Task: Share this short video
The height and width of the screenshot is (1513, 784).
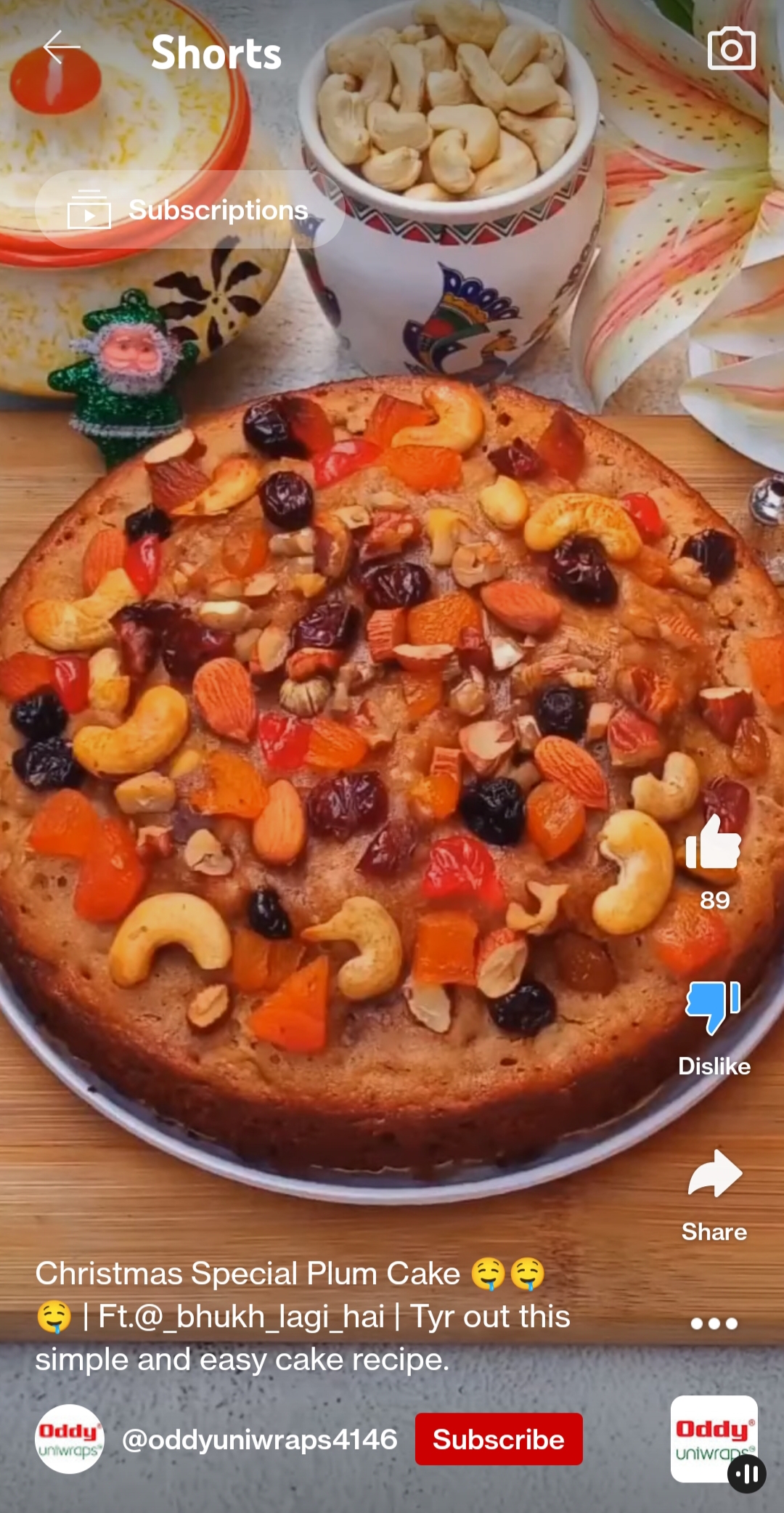Action: pyautogui.click(x=714, y=1174)
